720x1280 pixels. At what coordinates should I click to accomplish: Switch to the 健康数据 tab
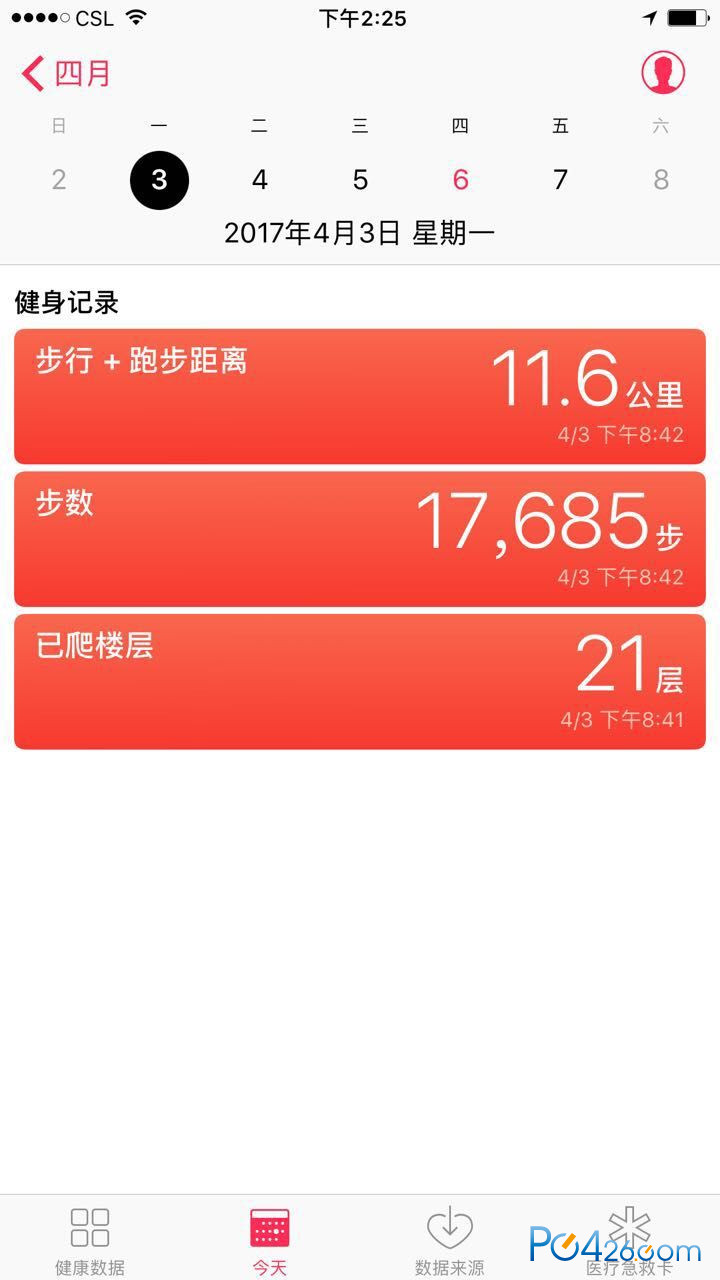pyautogui.click(x=90, y=1240)
